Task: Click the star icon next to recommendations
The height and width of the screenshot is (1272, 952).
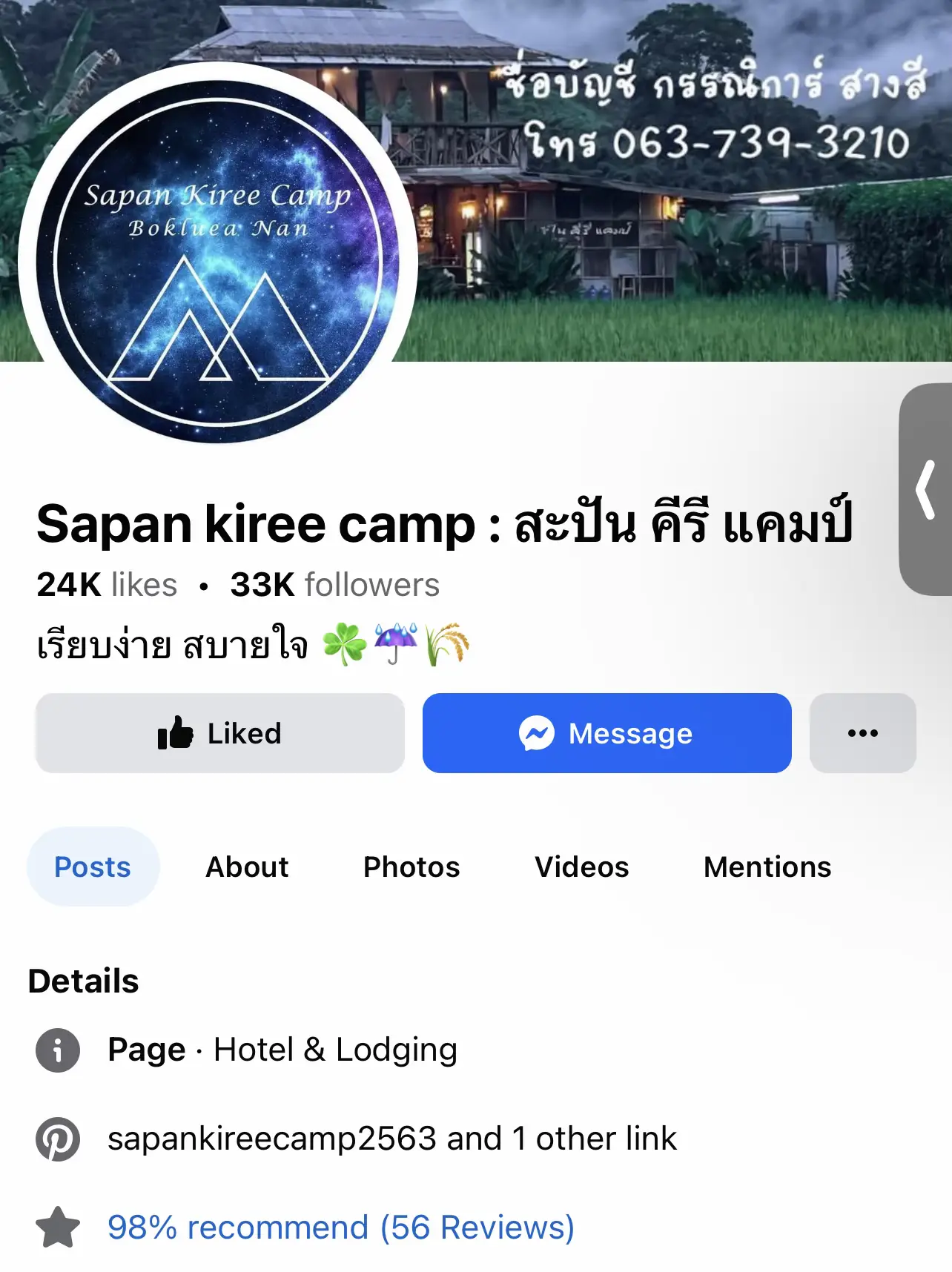Action: pos(57,1228)
